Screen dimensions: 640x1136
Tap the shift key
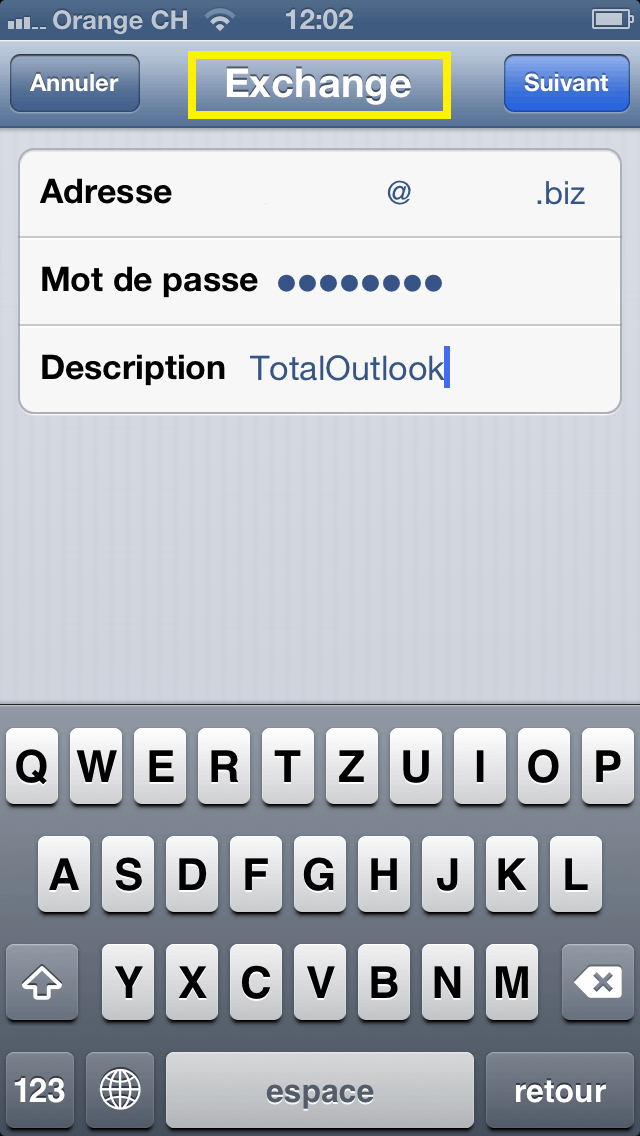tap(42, 982)
